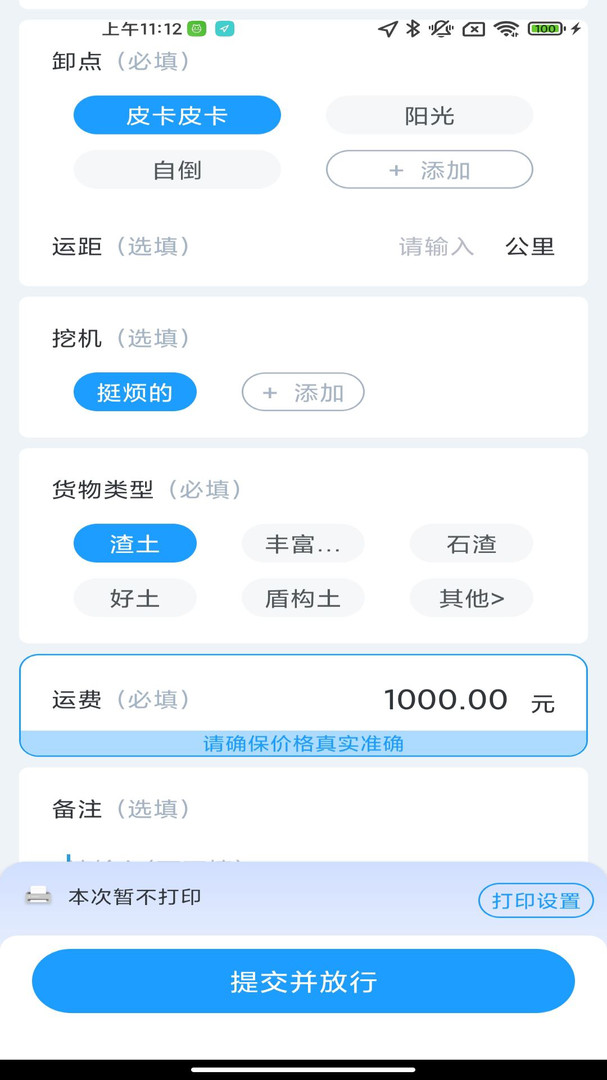Tap the 运距 distance input field

436,246
